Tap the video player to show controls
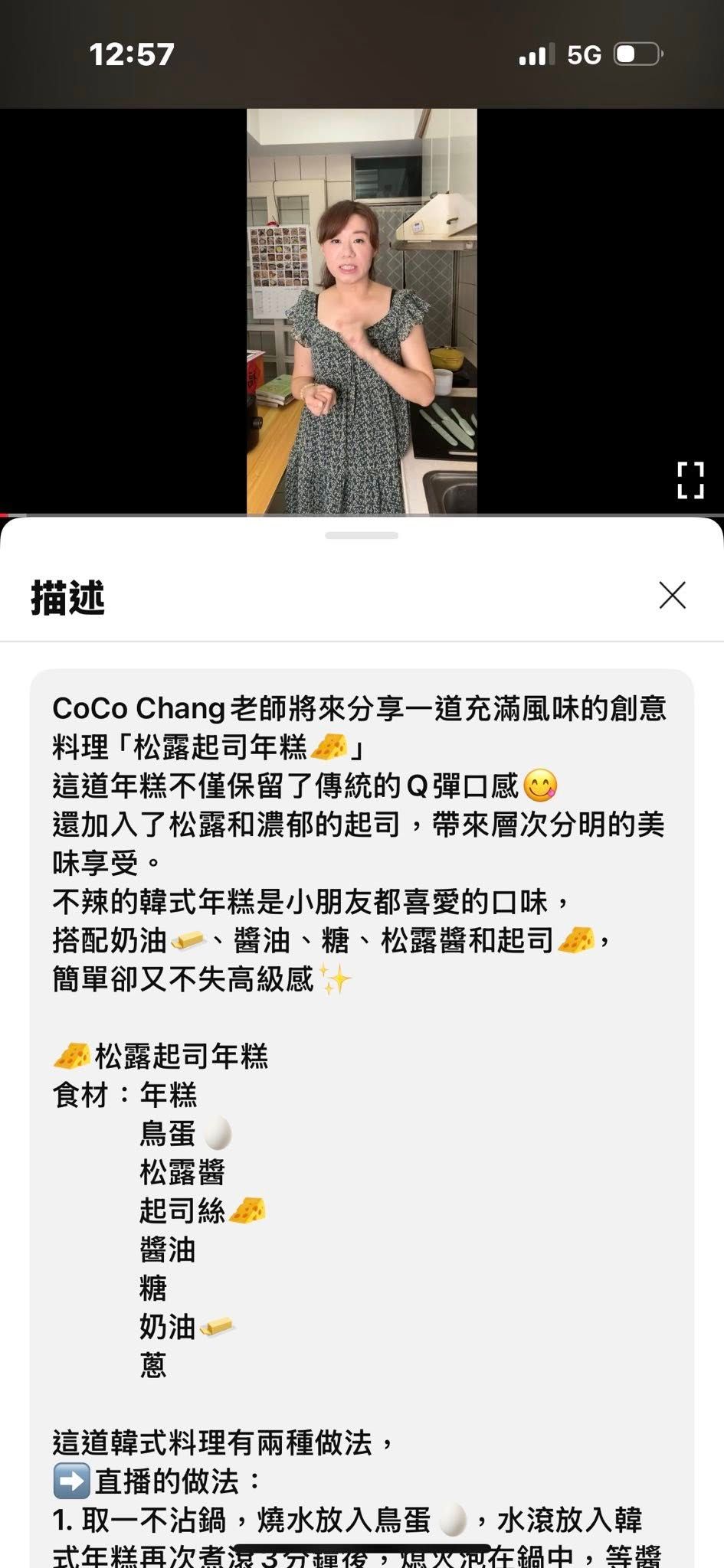This screenshot has width=724, height=1568. [x=362, y=311]
